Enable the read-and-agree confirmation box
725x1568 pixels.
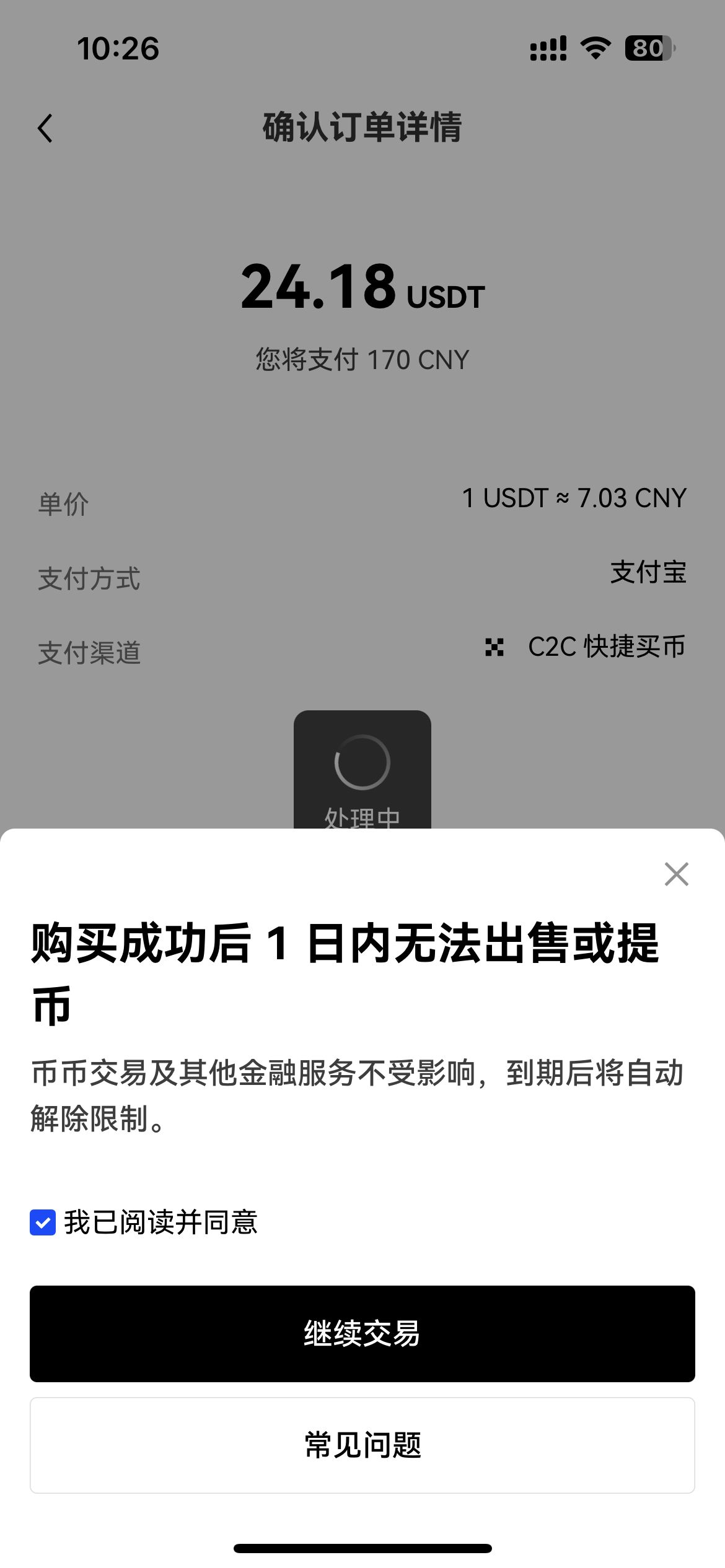[x=42, y=1222]
